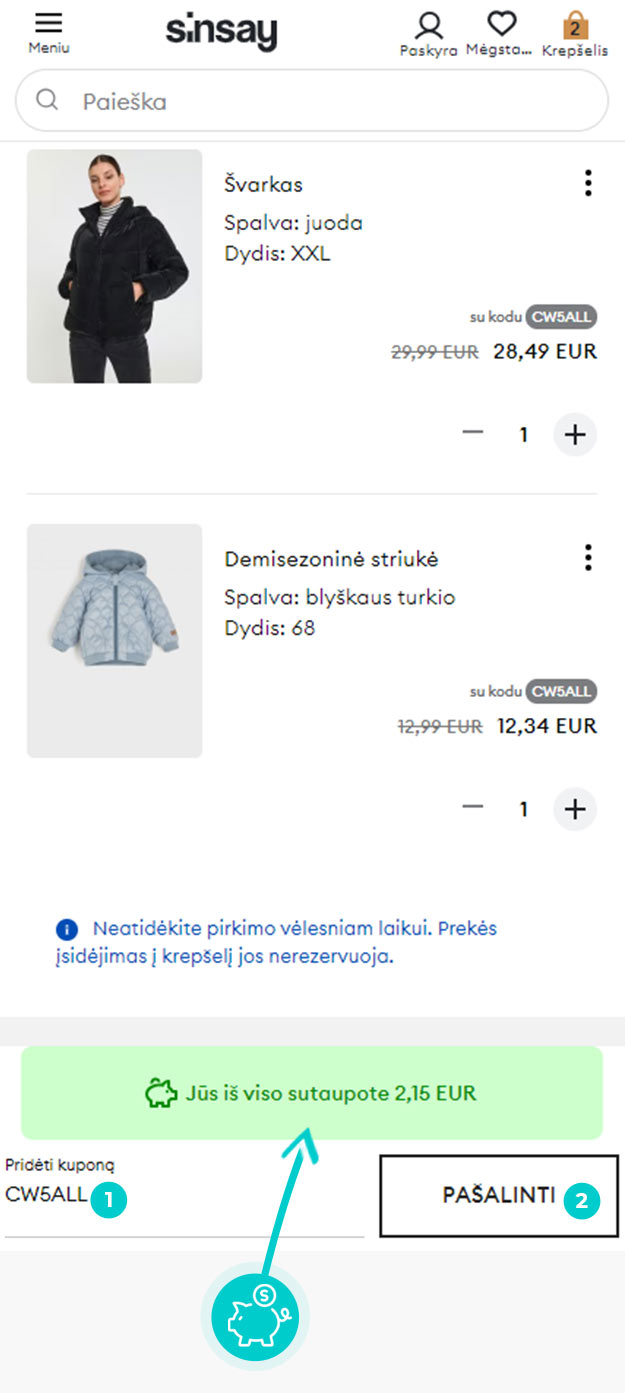Viewport: 625px width, 1393px height.
Task: Decrease quantity of Švarkas
Action: pyautogui.click(x=473, y=434)
